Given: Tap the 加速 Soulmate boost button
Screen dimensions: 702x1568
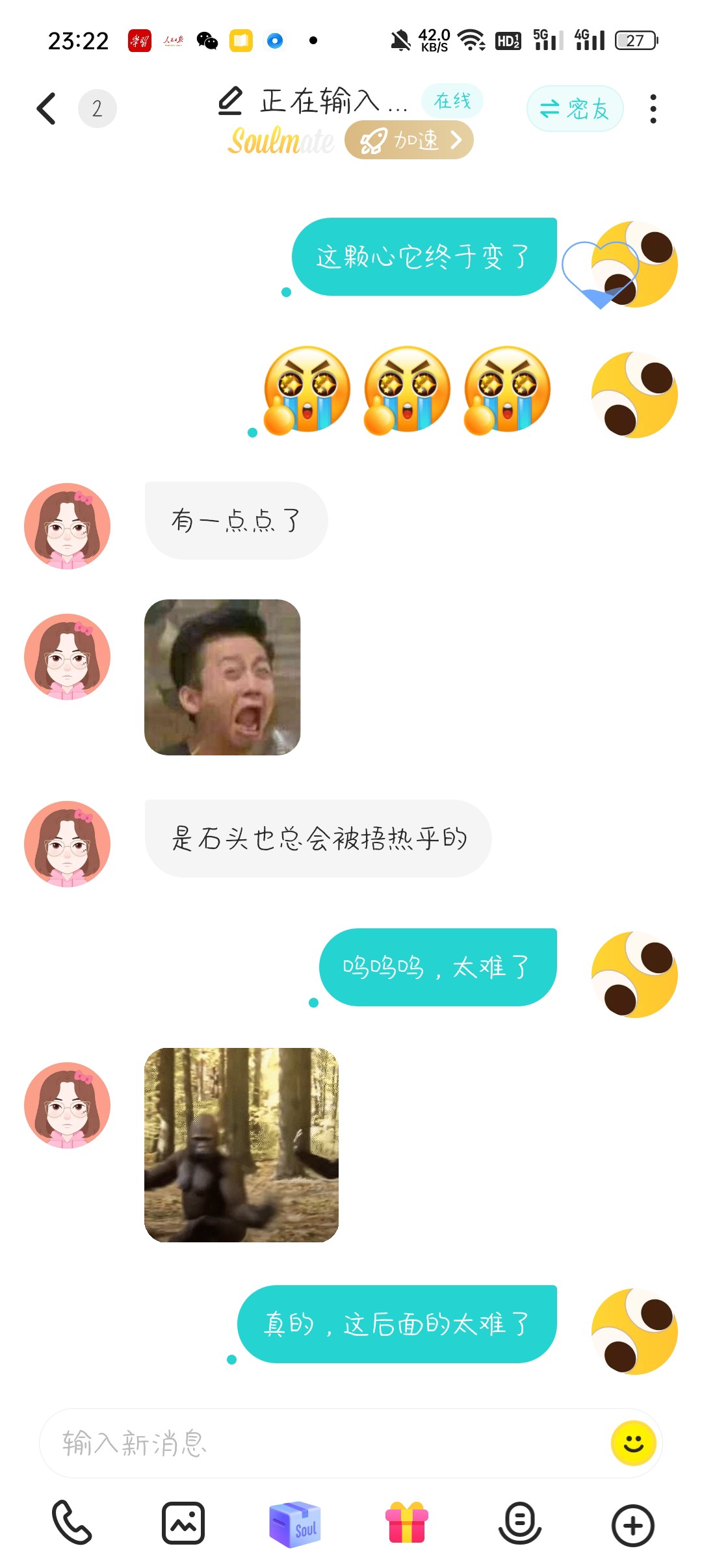Looking at the screenshot, I should [x=409, y=140].
